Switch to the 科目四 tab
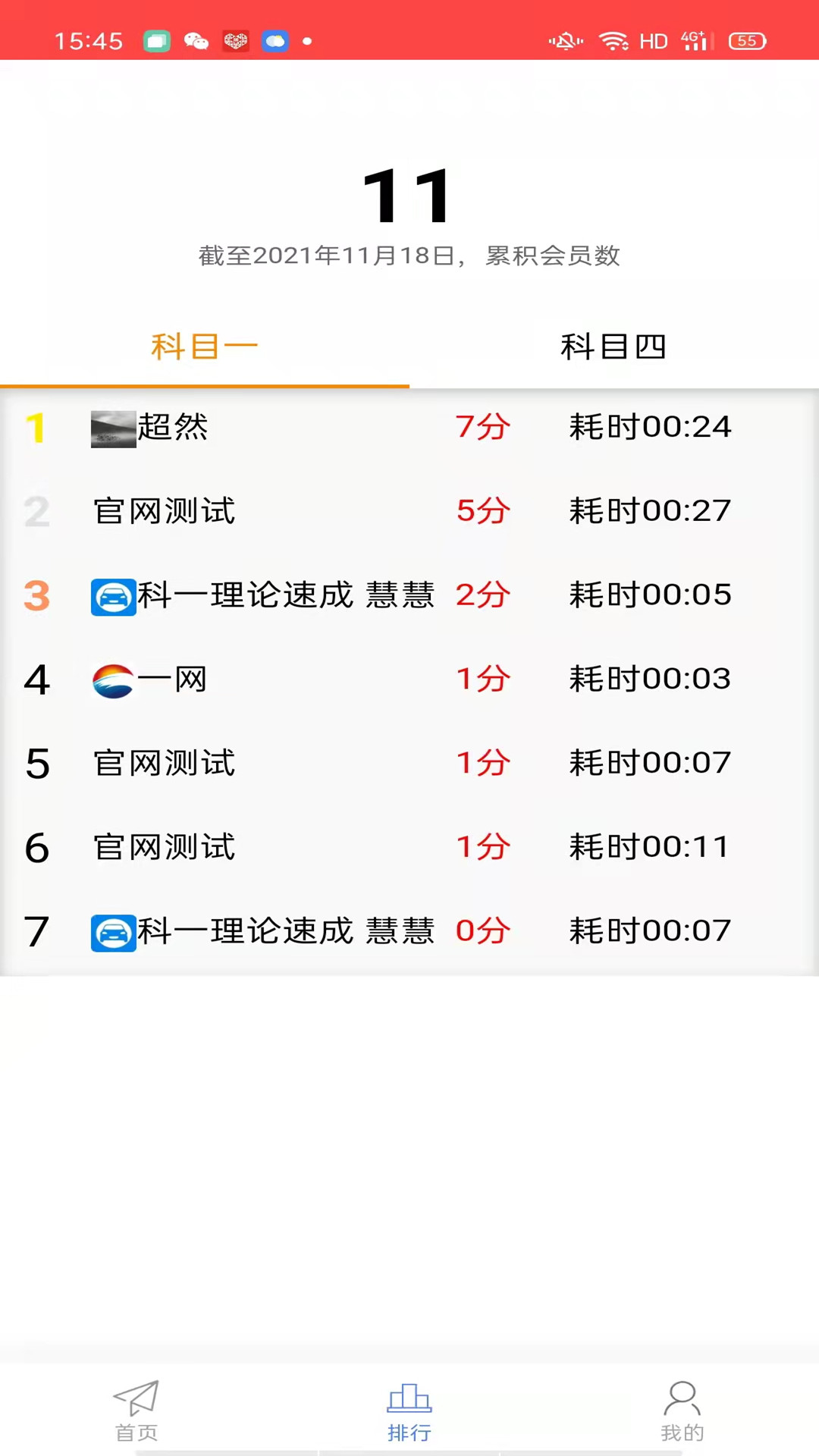Screen dimensions: 819x1456 613,347
